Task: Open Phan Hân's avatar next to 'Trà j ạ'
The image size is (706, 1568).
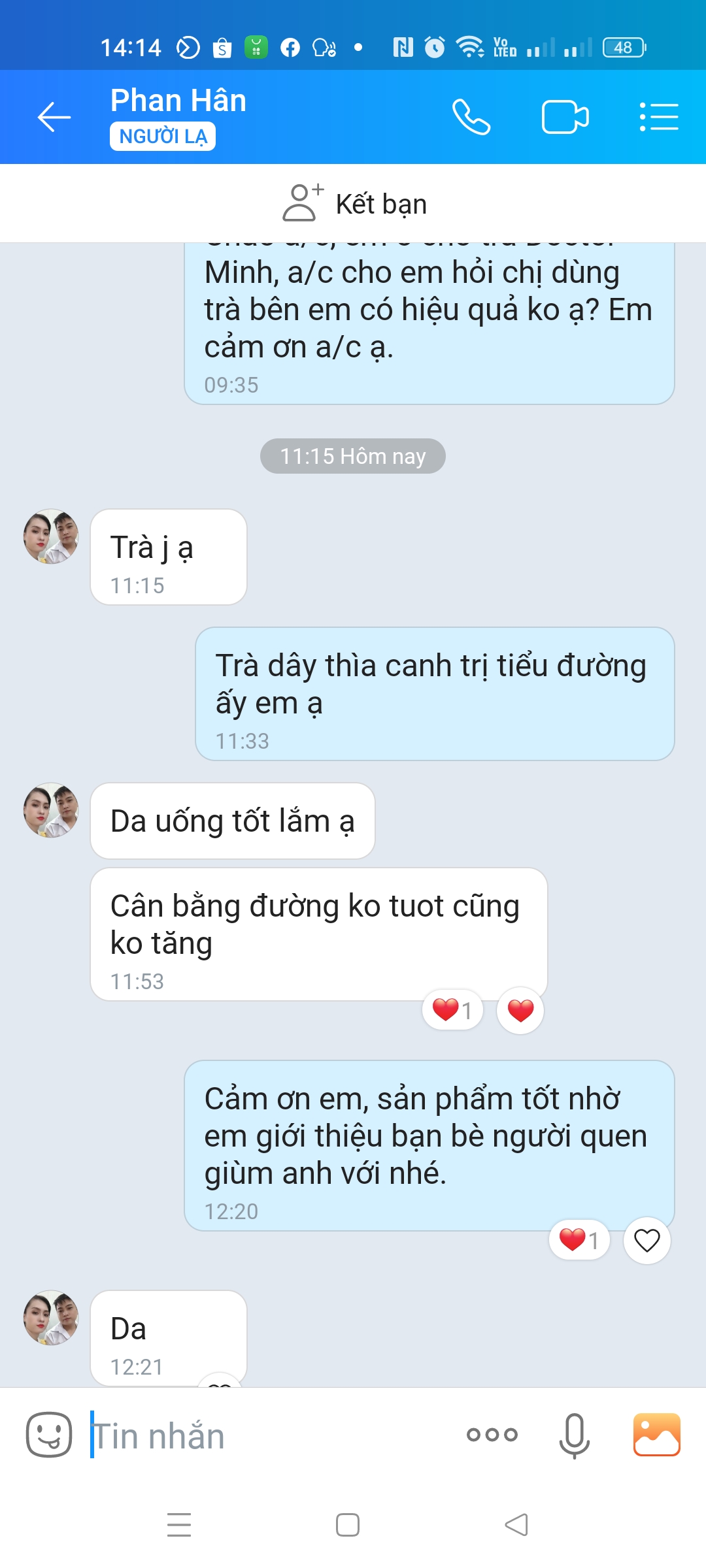Action: (x=51, y=536)
